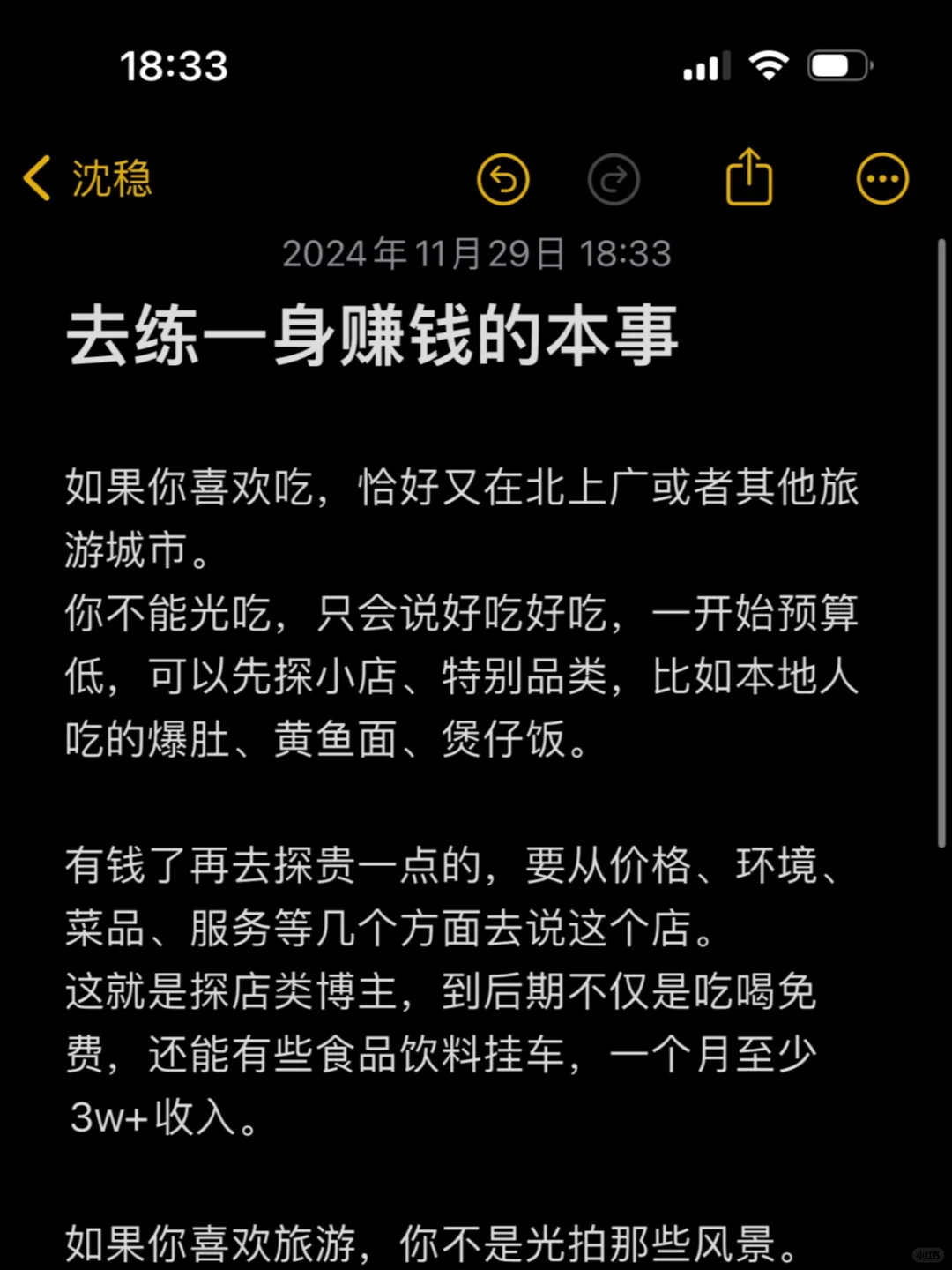
Task: Tap the cellular signal icon
Action: [705, 66]
